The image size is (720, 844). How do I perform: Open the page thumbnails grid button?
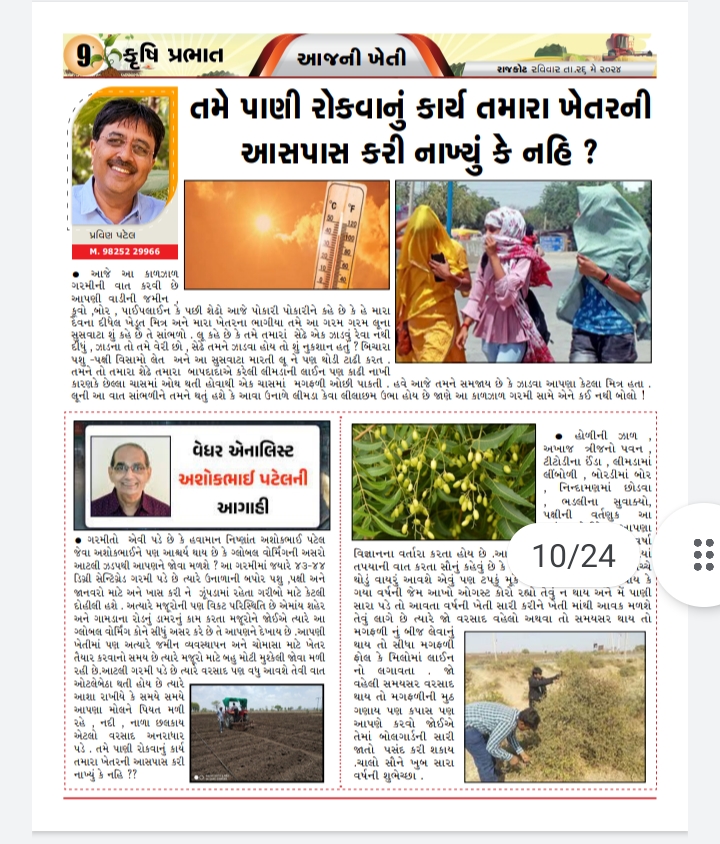coord(703,555)
